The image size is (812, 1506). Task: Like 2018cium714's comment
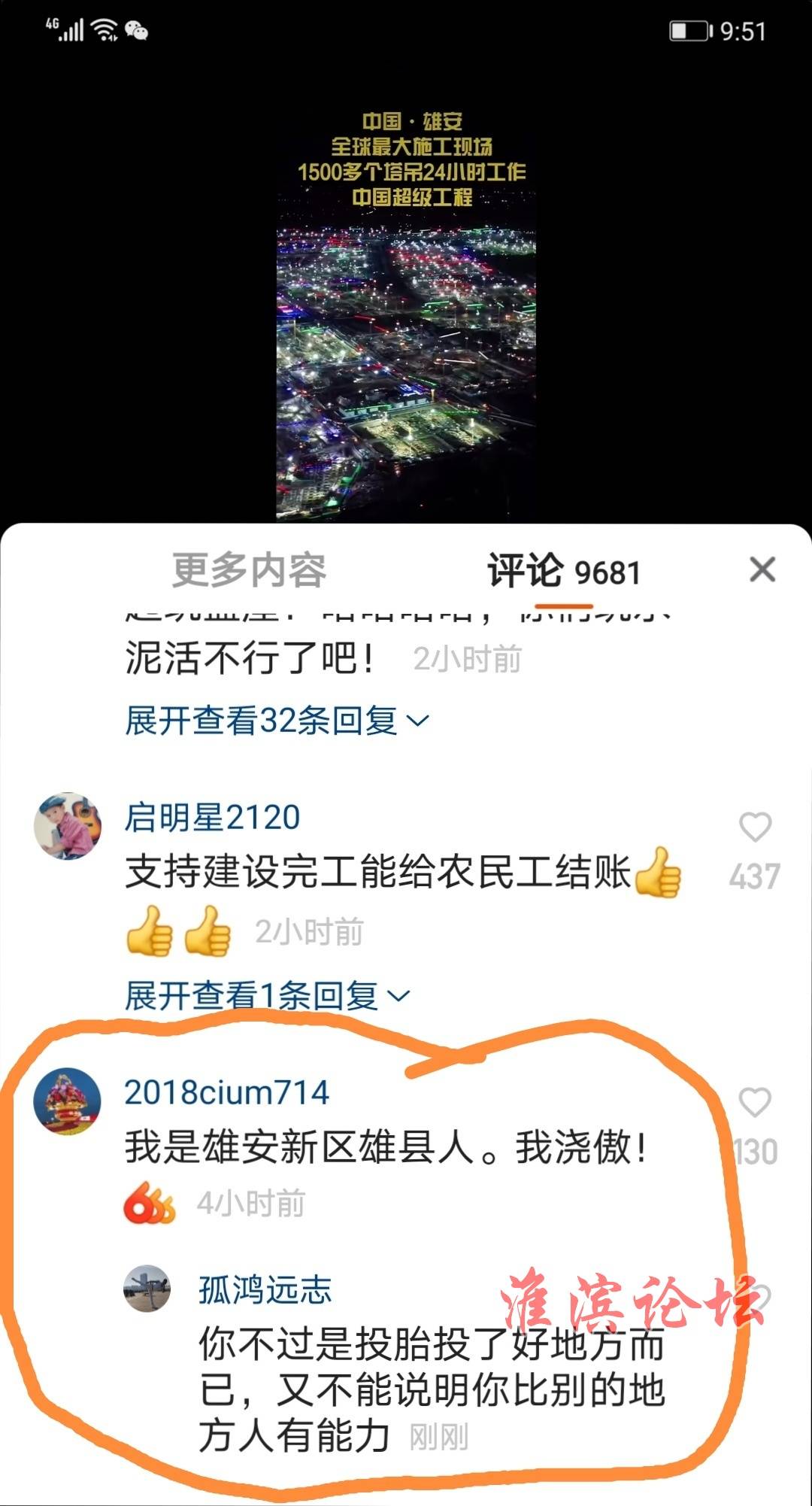(x=755, y=1104)
